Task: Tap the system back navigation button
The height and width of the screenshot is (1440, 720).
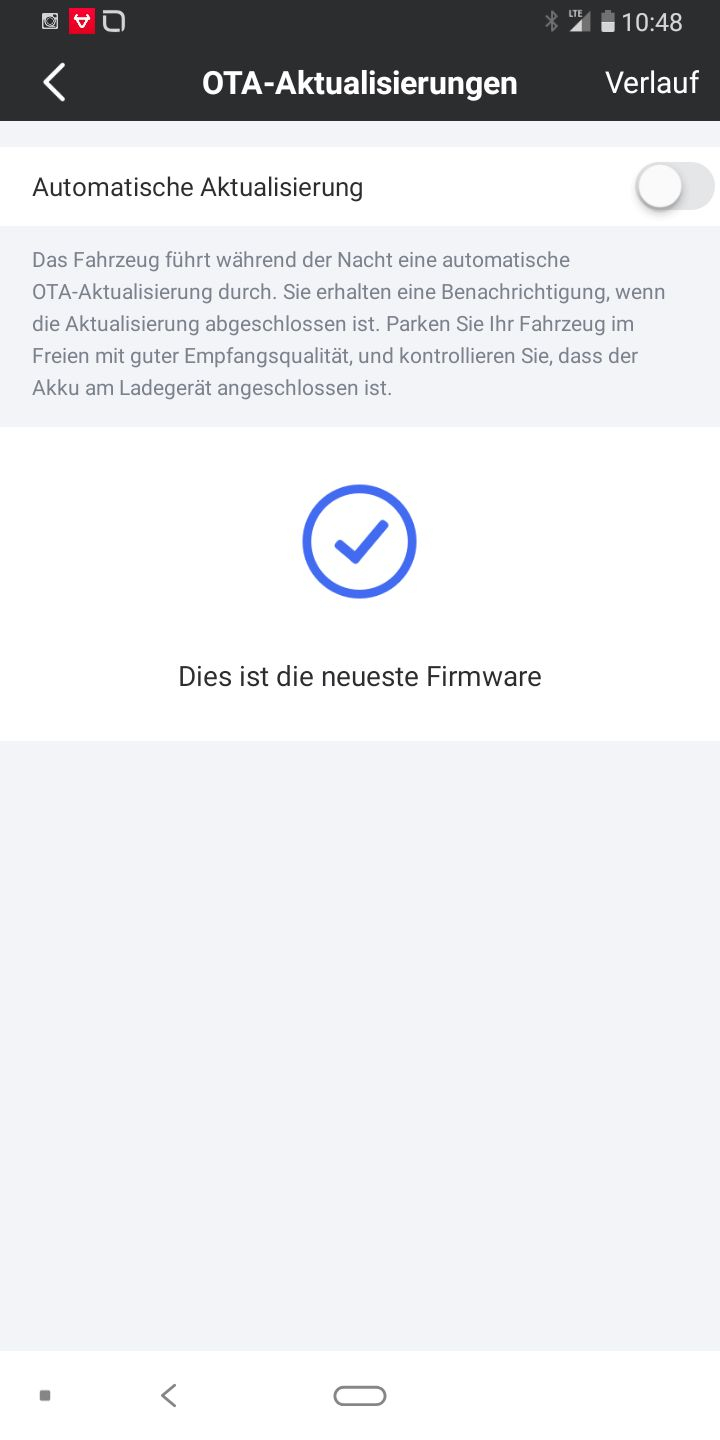Action: [169, 1395]
